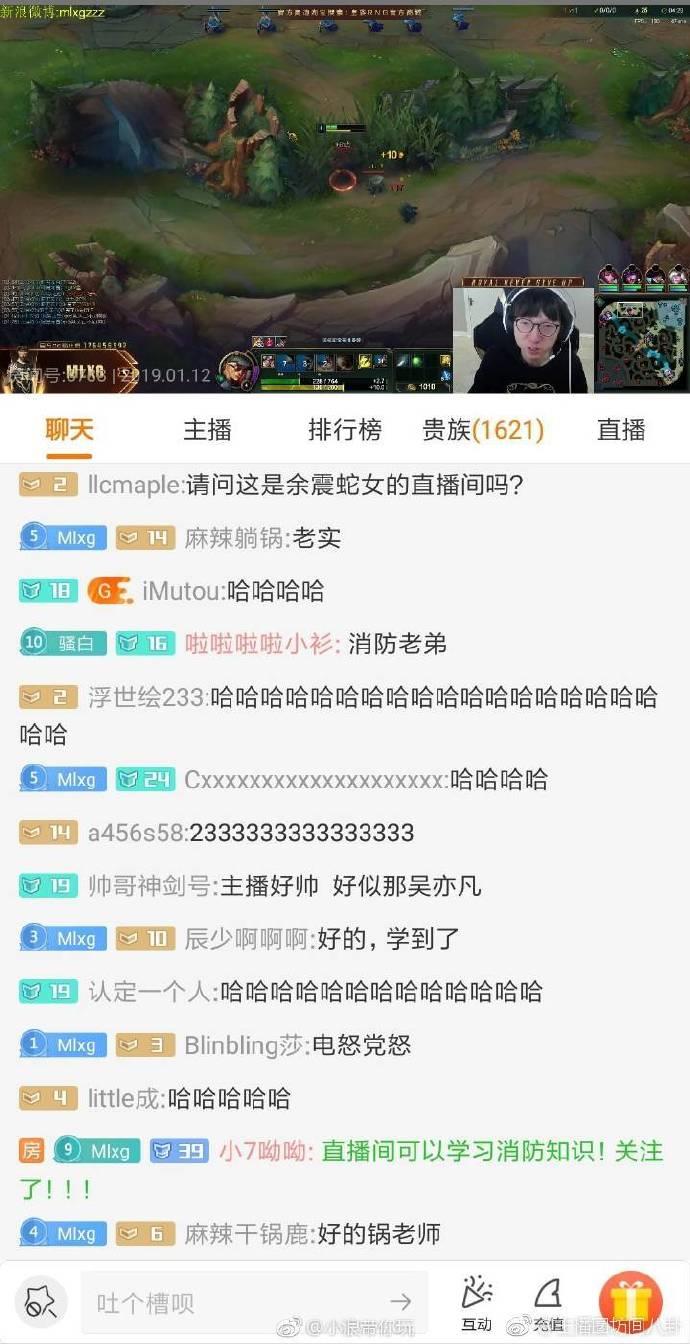Open the 充值 recharge button
Viewport: 690px width, 1344px height.
pos(547,1303)
